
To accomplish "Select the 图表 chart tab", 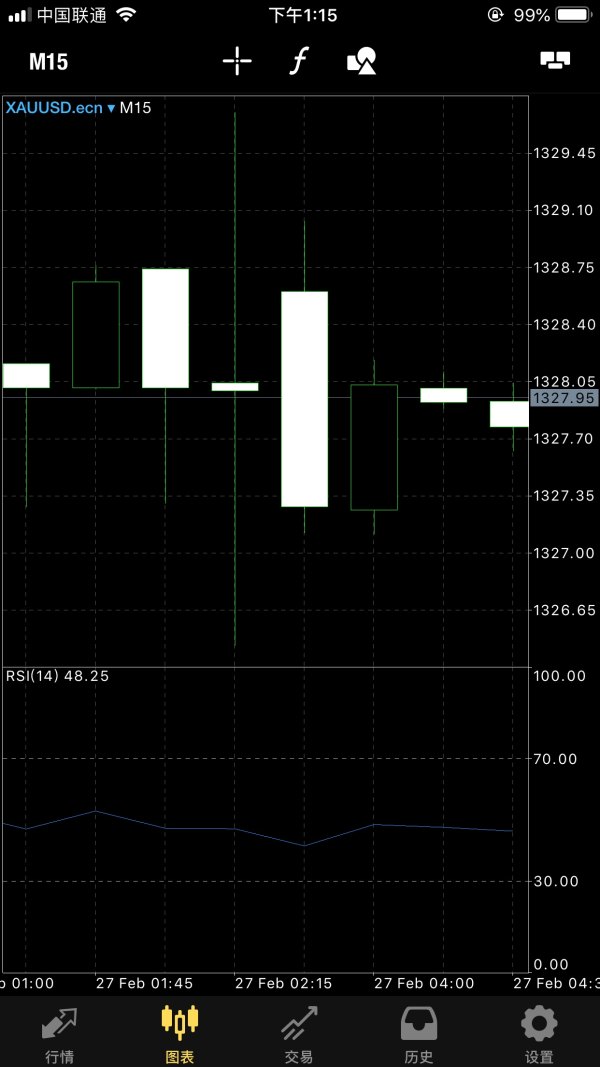I will pos(180,1033).
